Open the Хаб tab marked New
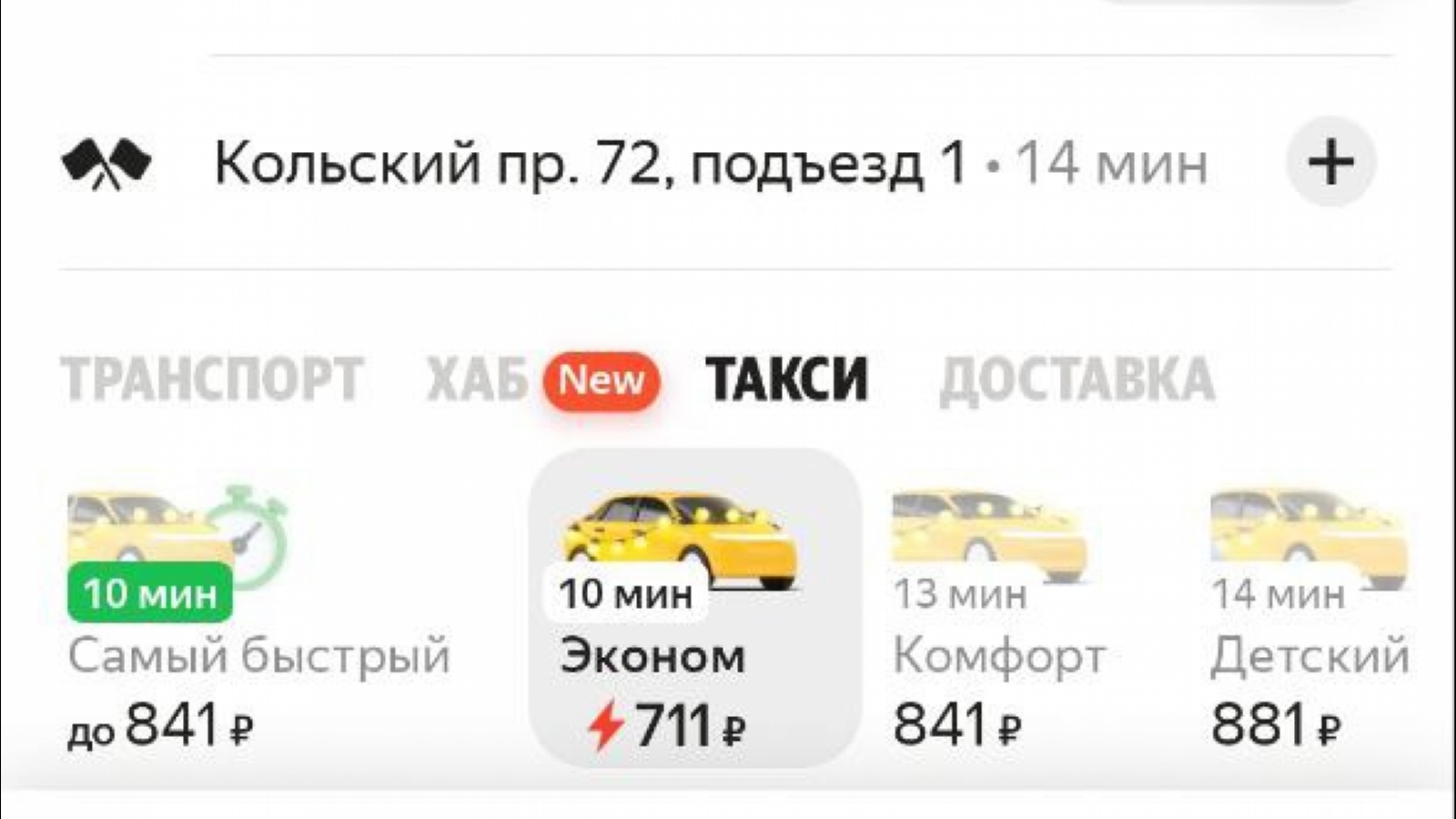 click(x=541, y=379)
